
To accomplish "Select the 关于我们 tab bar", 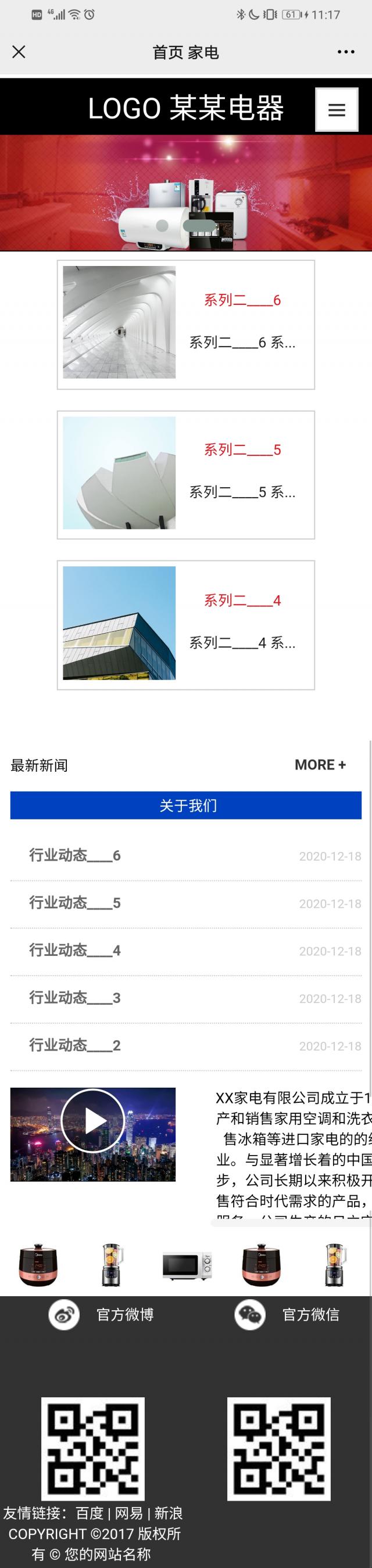I will [185, 805].
